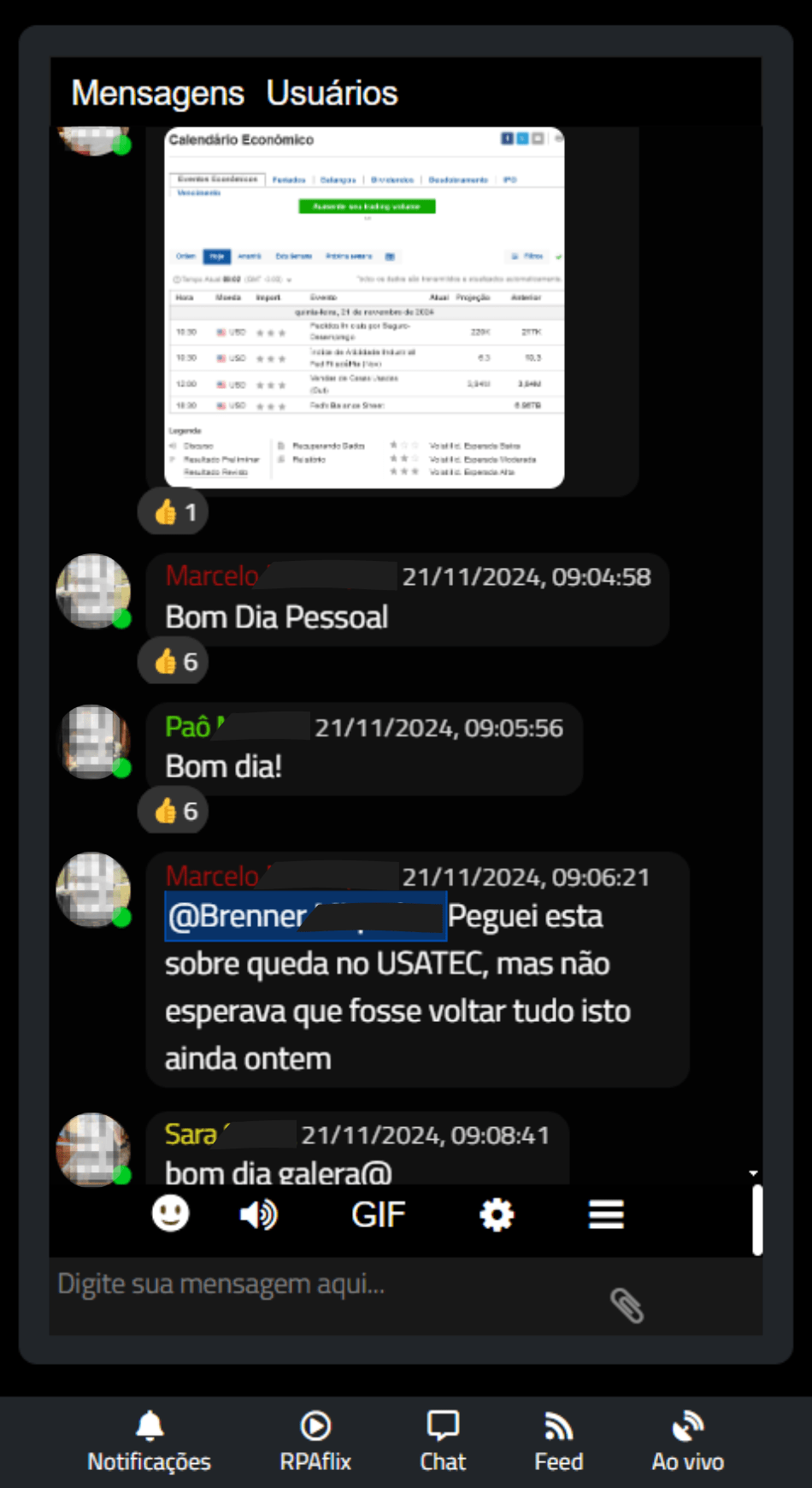Open Notificações in the bottom bar
The height and width of the screenshot is (1488, 812).
[150, 1442]
